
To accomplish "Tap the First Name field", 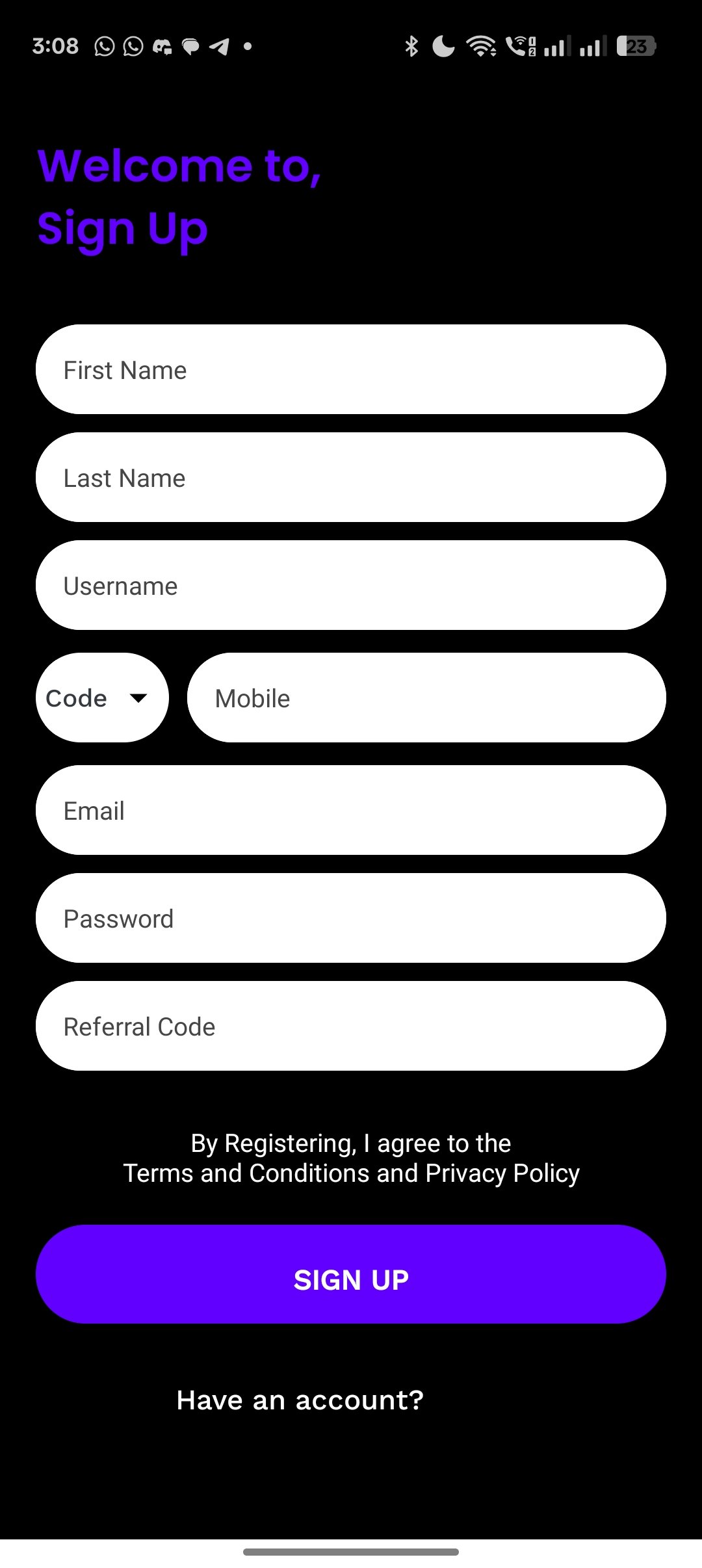I will point(351,369).
